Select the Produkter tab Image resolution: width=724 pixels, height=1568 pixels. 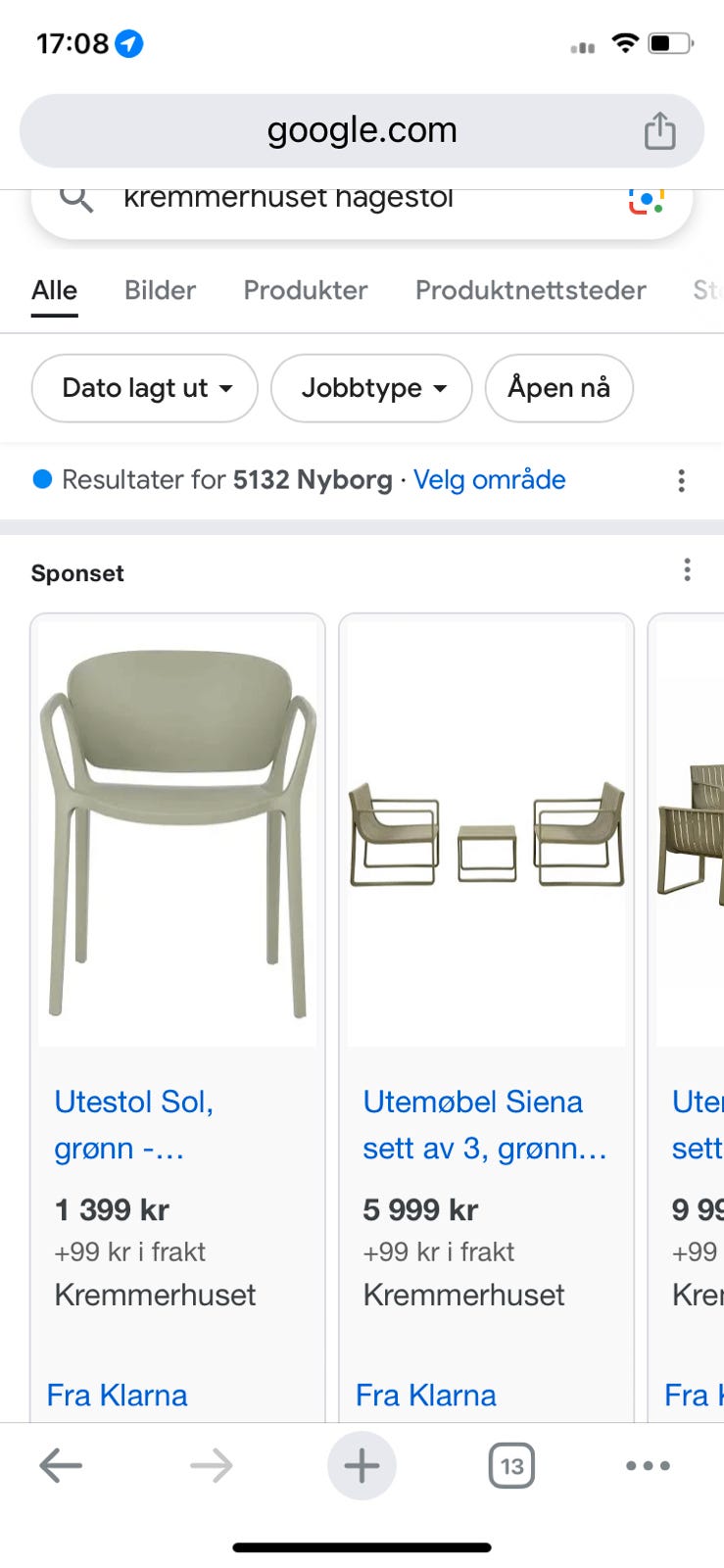305,290
